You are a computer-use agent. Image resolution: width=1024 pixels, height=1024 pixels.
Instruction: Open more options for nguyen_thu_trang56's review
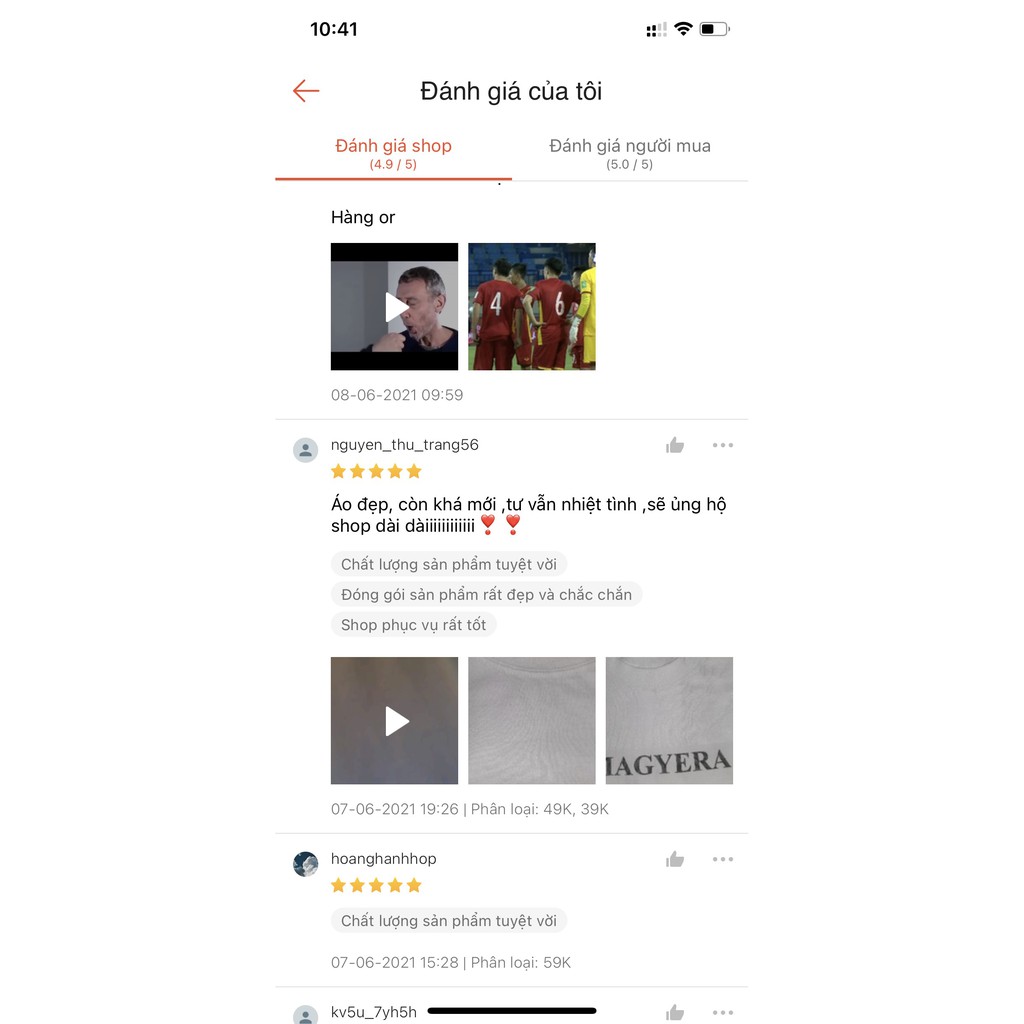point(723,446)
